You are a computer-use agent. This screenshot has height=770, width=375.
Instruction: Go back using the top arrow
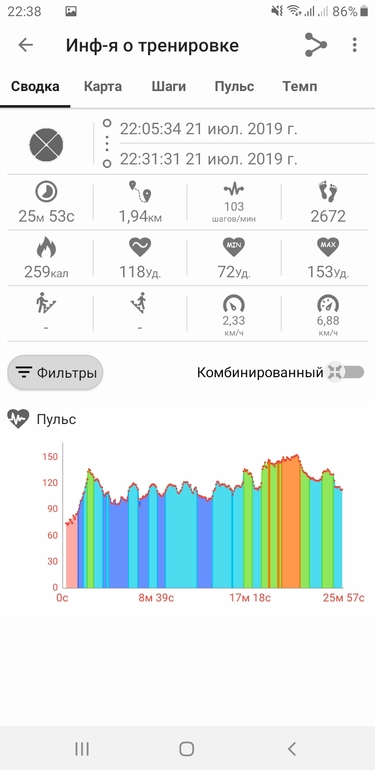pos(26,45)
